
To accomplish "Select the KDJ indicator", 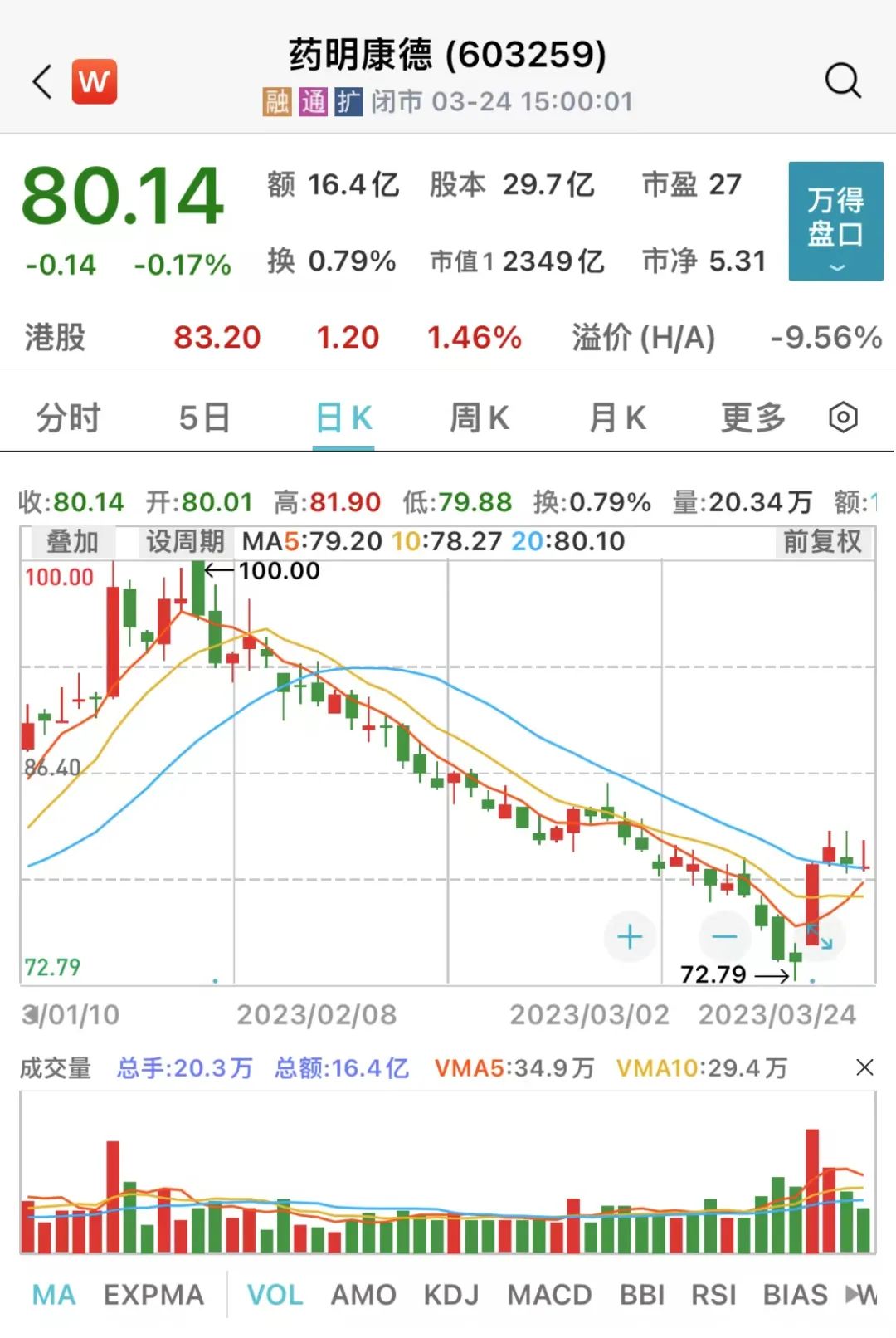I will tap(451, 1295).
